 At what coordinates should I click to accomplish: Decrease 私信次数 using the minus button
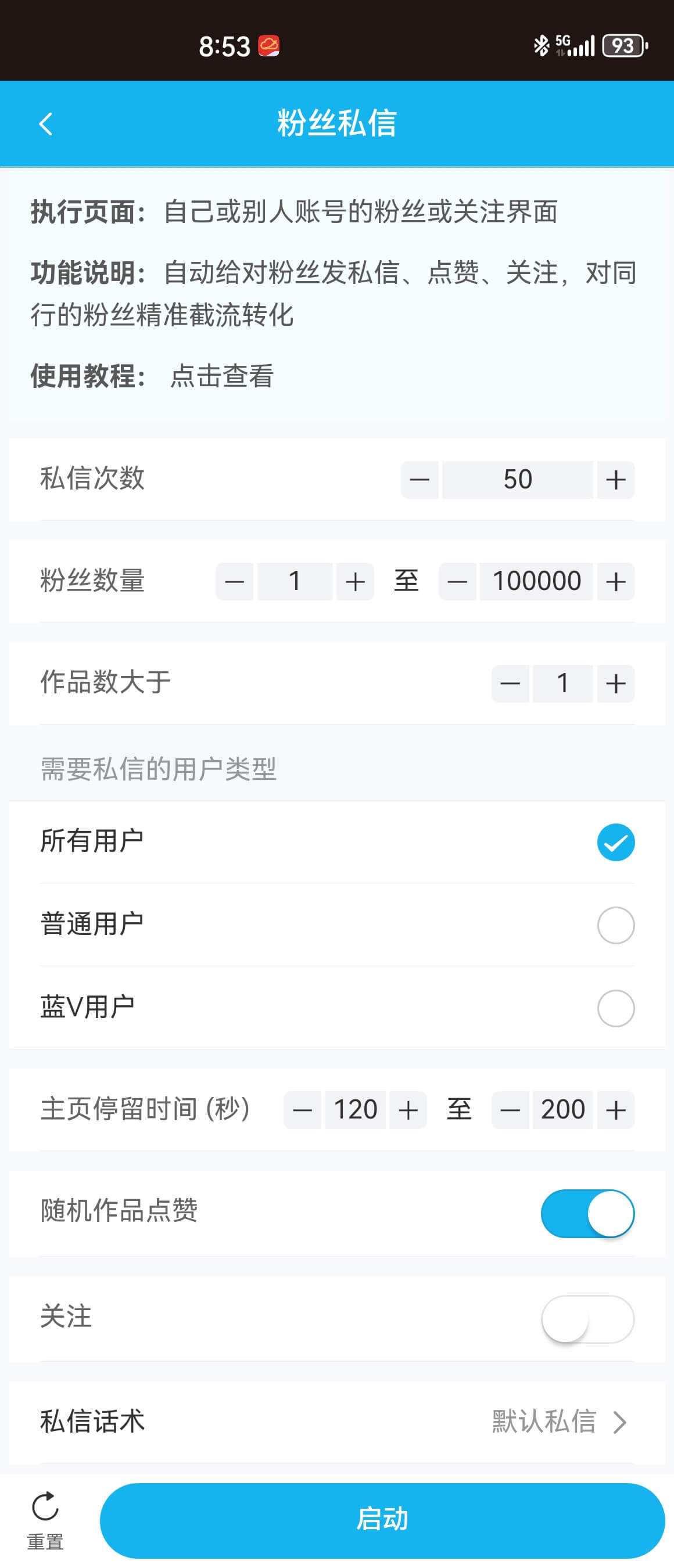tap(420, 480)
